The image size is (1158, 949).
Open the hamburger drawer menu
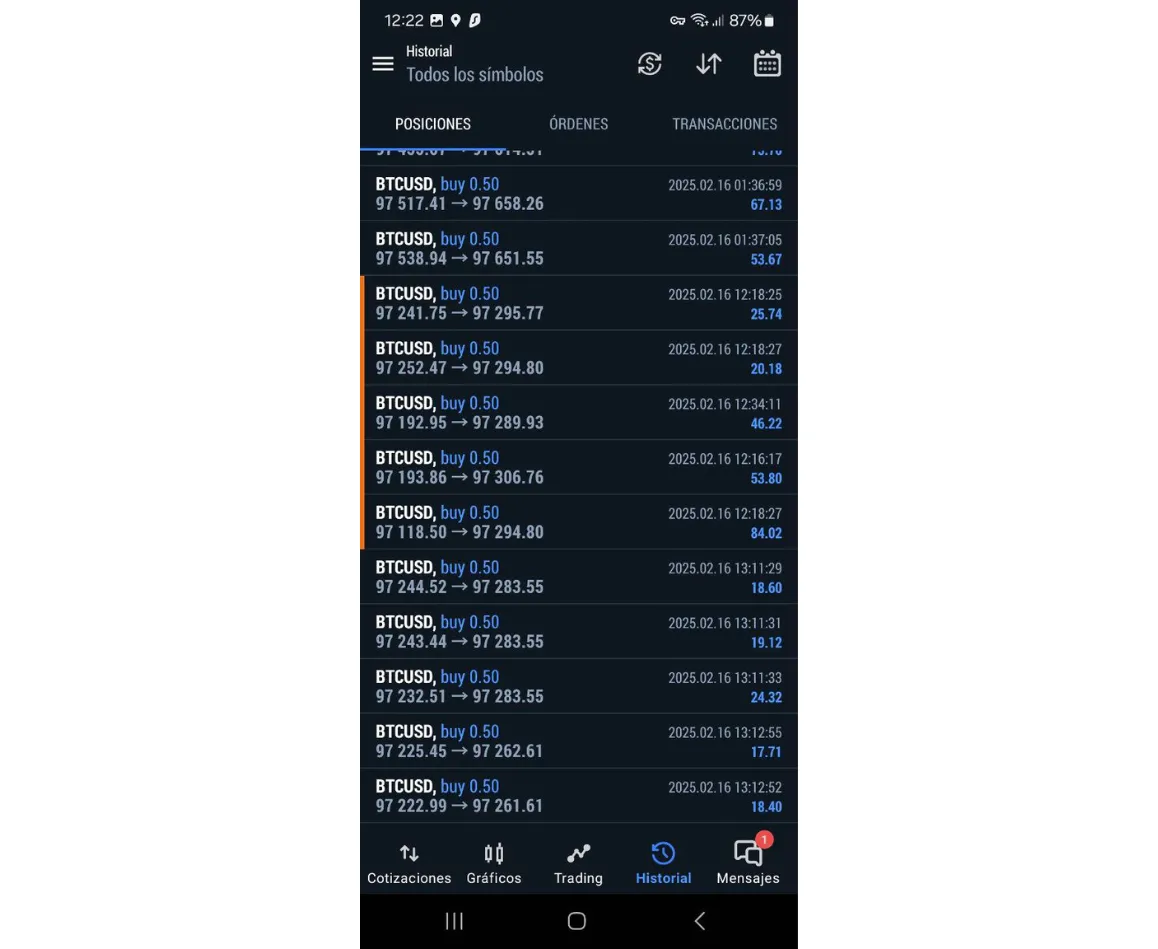(x=383, y=64)
